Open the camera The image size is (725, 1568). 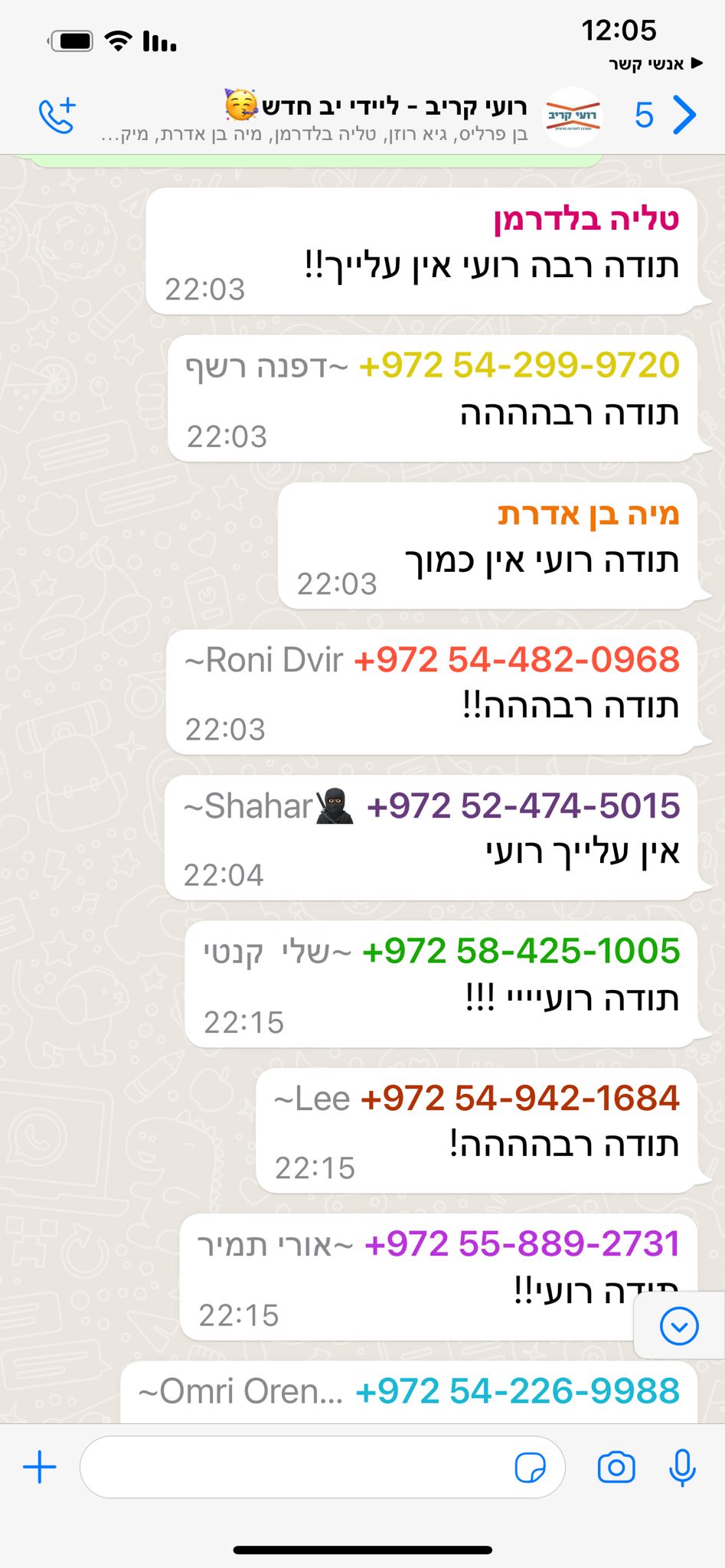[x=616, y=1468]
